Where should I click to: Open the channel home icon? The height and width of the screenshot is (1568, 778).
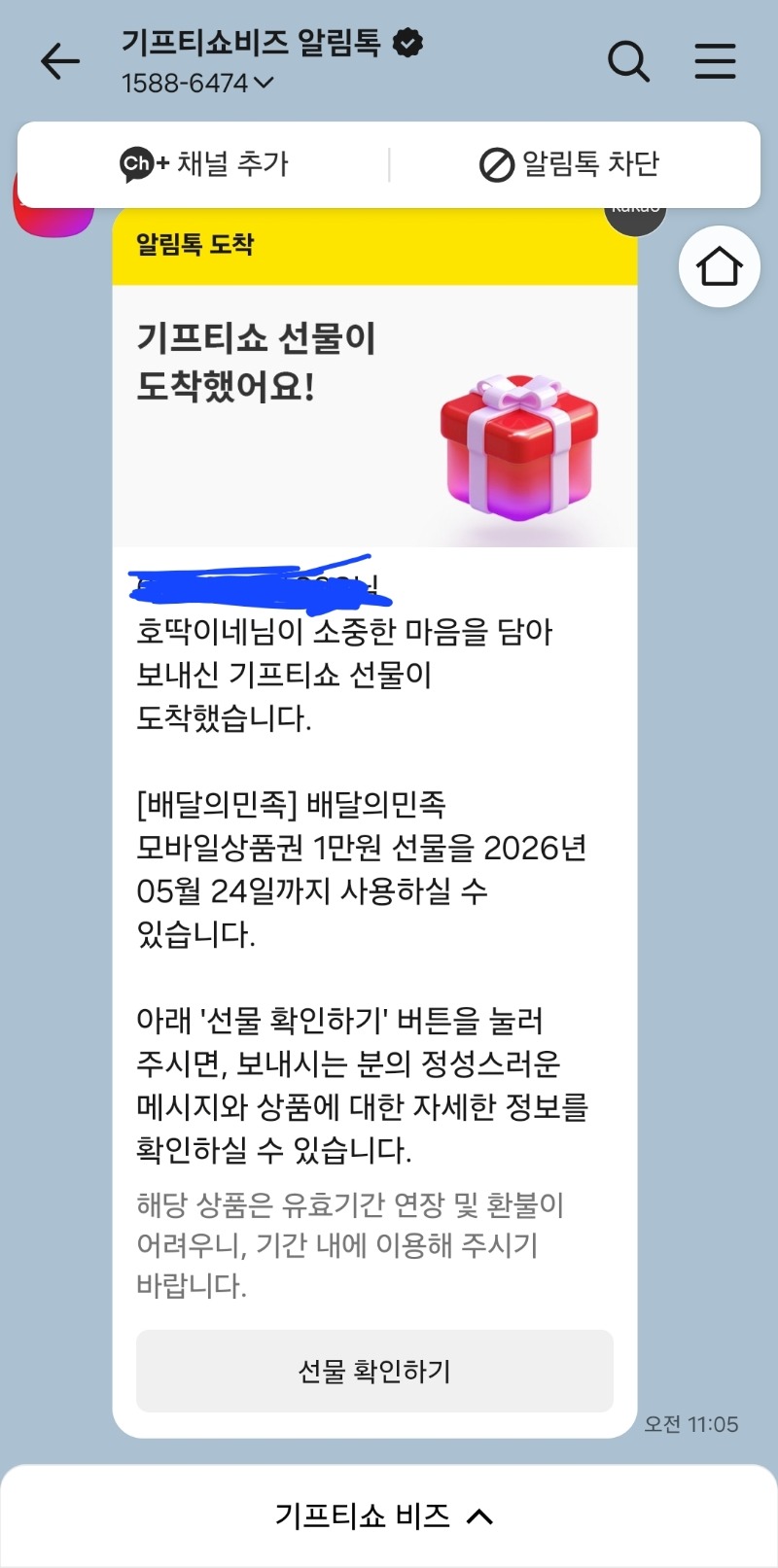point(719,266)
